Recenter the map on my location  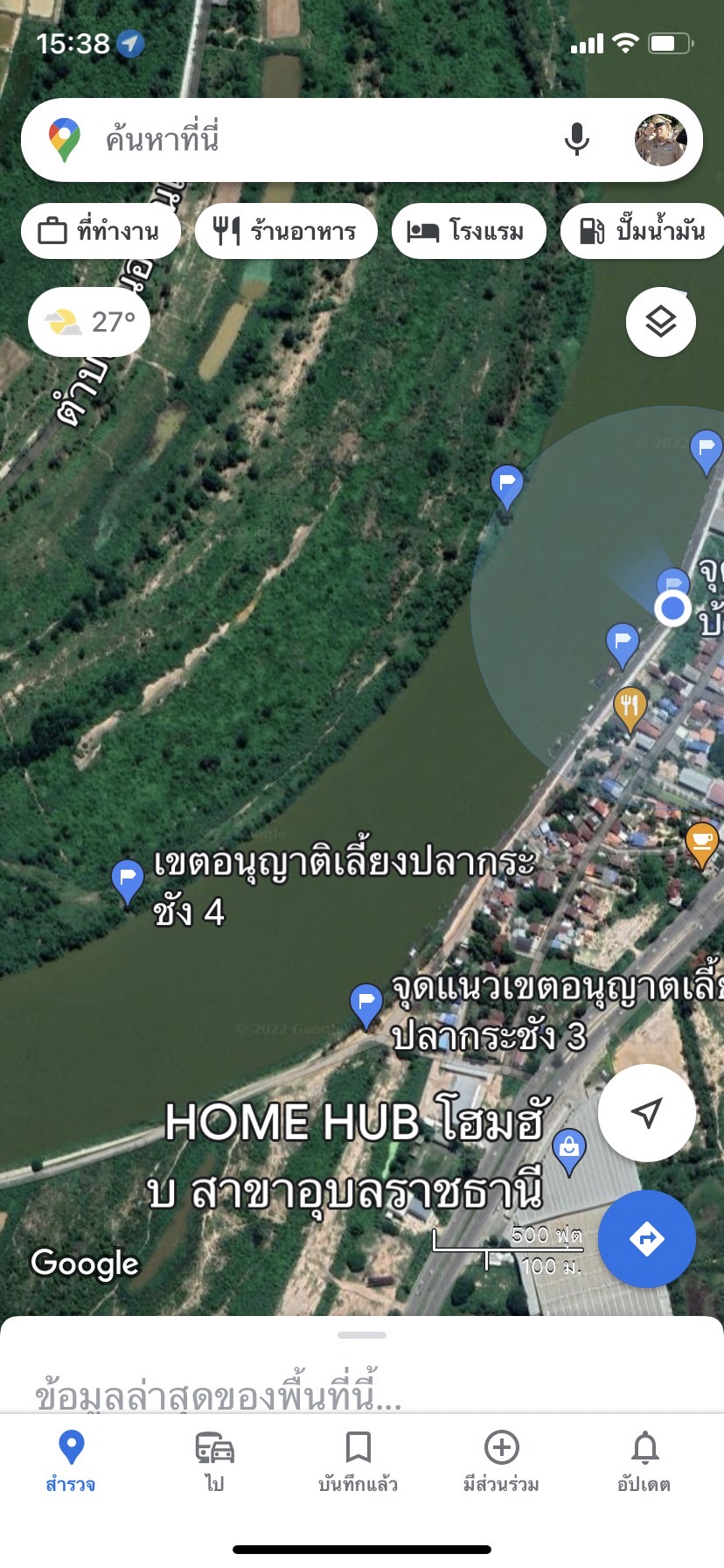point(647,1113)
